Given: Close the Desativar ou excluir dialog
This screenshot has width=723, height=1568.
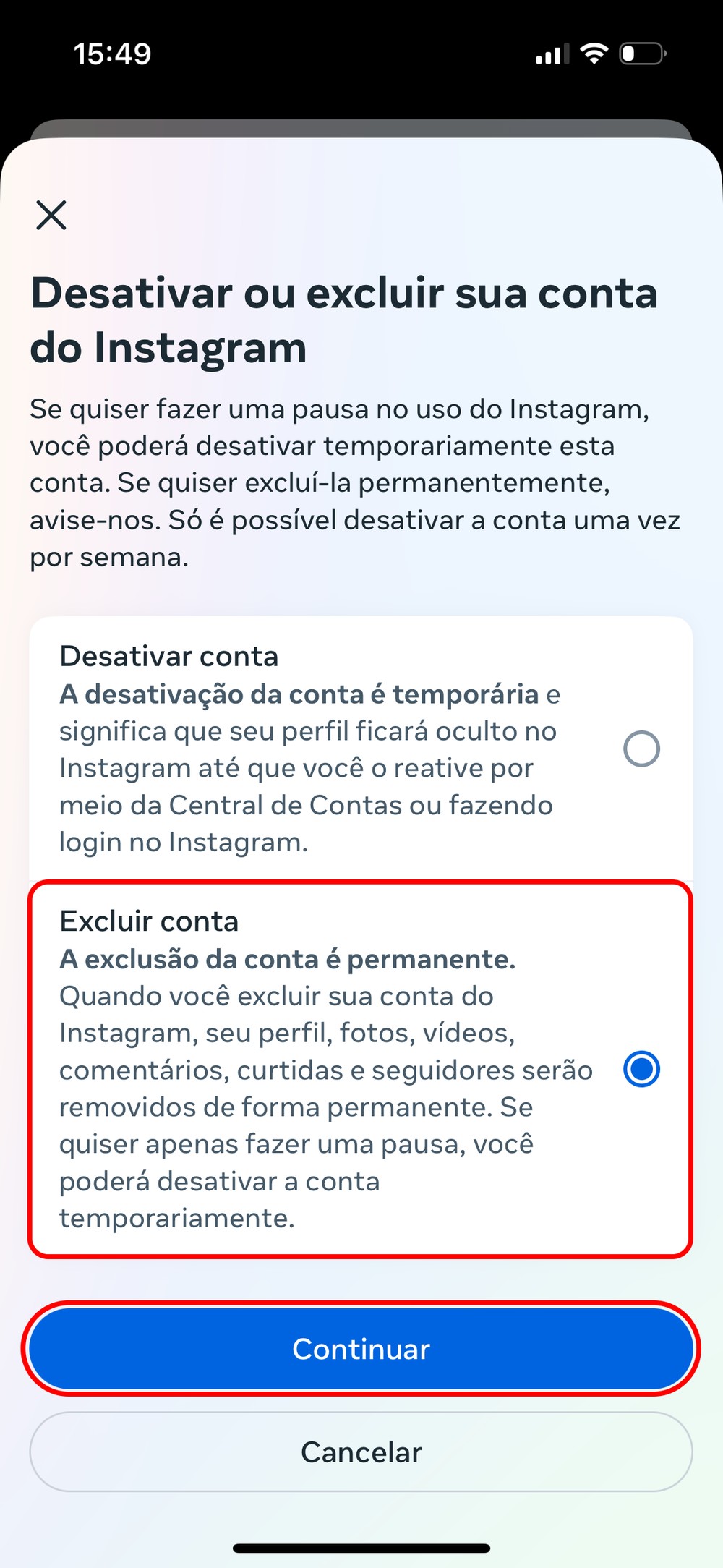Looking at the screenshot, I should (x=51, y=215).
